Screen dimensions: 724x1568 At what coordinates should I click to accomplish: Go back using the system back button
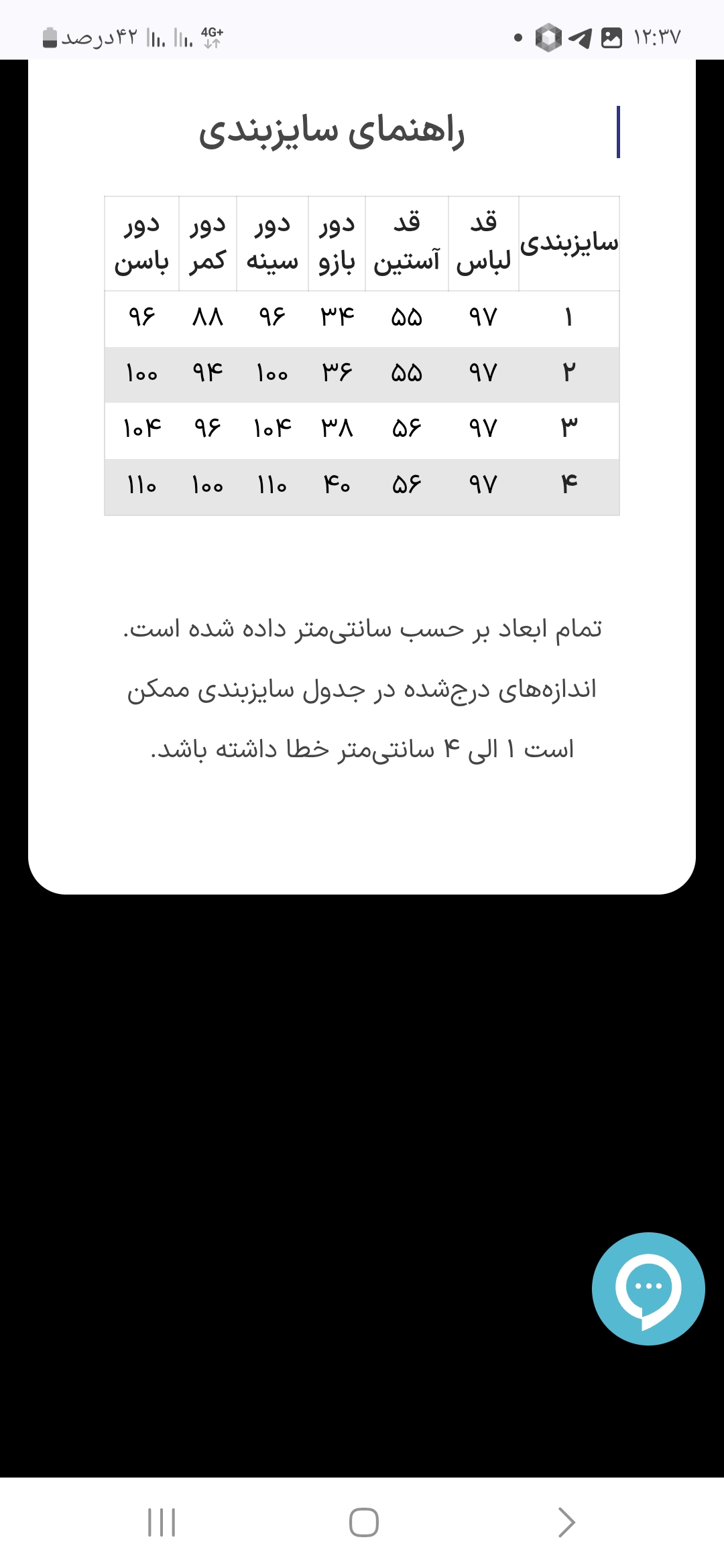566,1522
